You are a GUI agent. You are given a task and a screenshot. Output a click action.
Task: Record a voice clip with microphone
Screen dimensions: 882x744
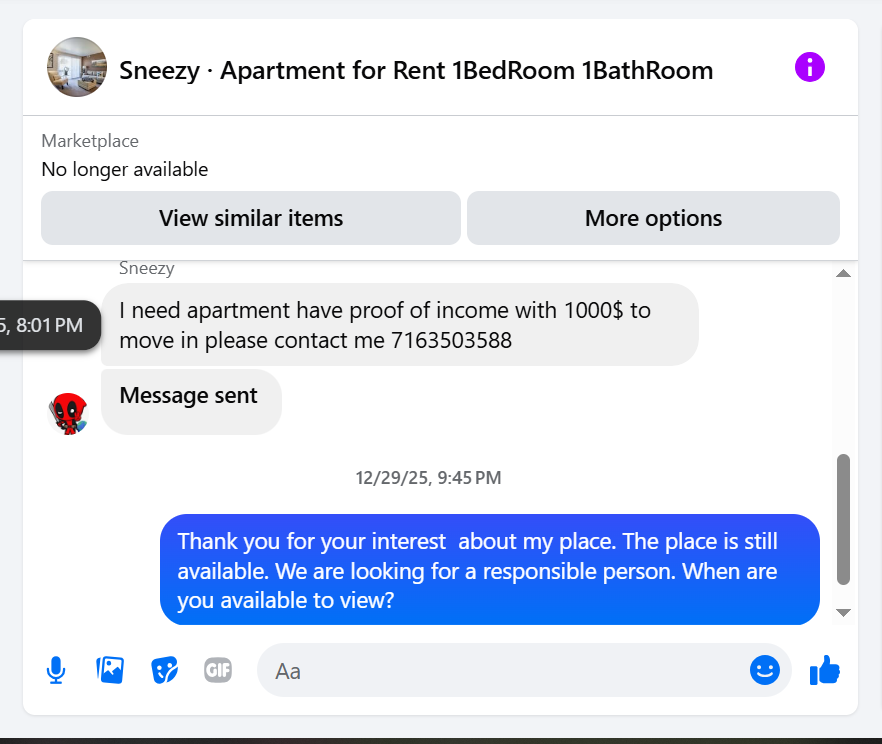pos(56,670)
